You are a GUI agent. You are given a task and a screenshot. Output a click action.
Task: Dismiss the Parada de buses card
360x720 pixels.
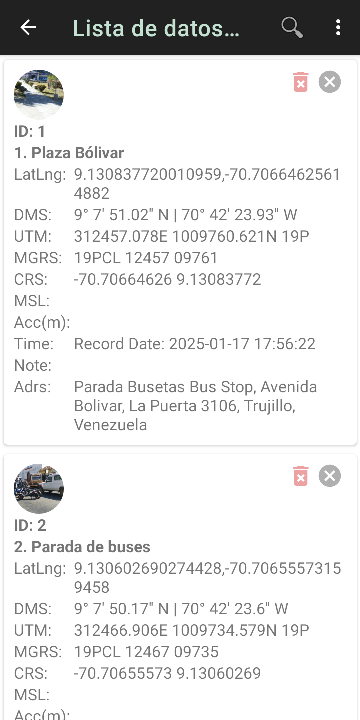(330, 476)
